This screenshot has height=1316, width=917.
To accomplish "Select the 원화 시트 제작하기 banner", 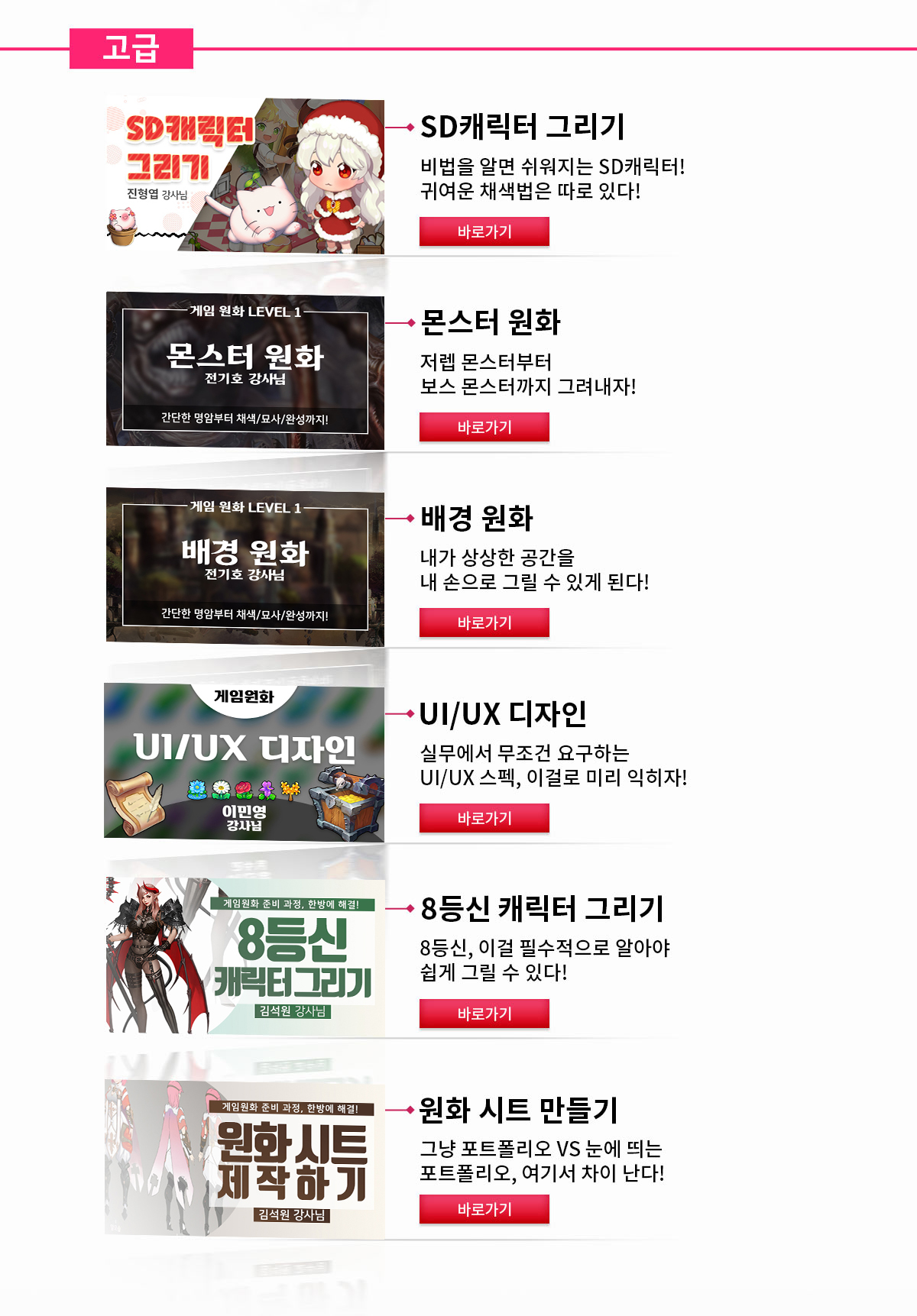I will click(245, 1158).
